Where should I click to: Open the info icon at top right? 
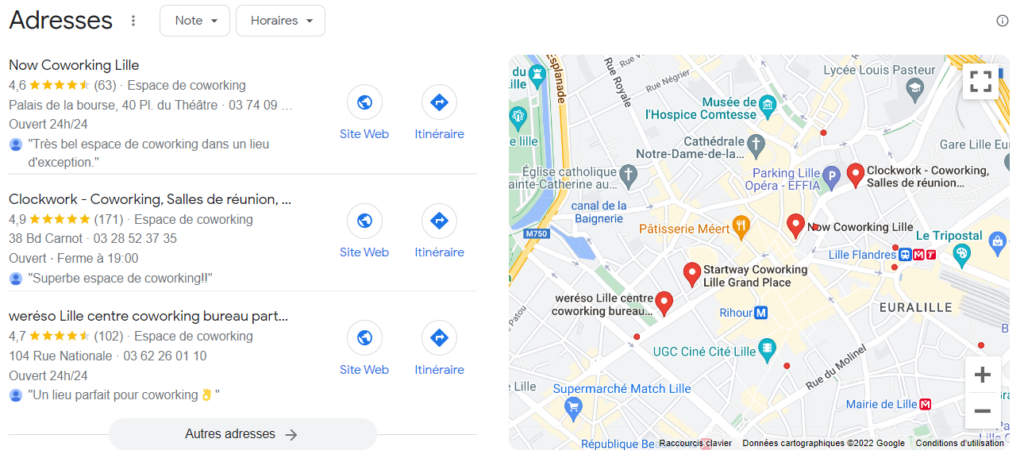tap(1002, 21)
